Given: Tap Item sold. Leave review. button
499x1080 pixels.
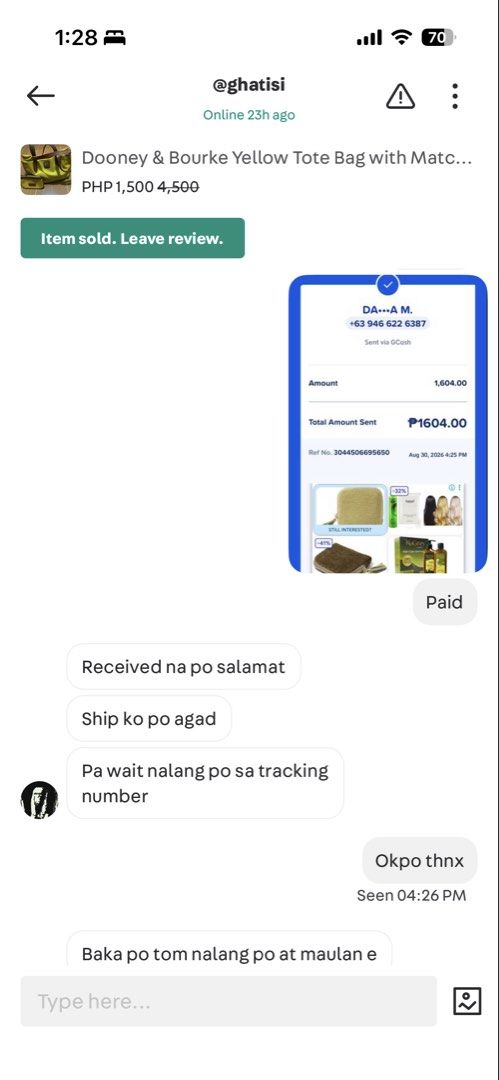Looking at the screenshot, I should tap(132, 238).
